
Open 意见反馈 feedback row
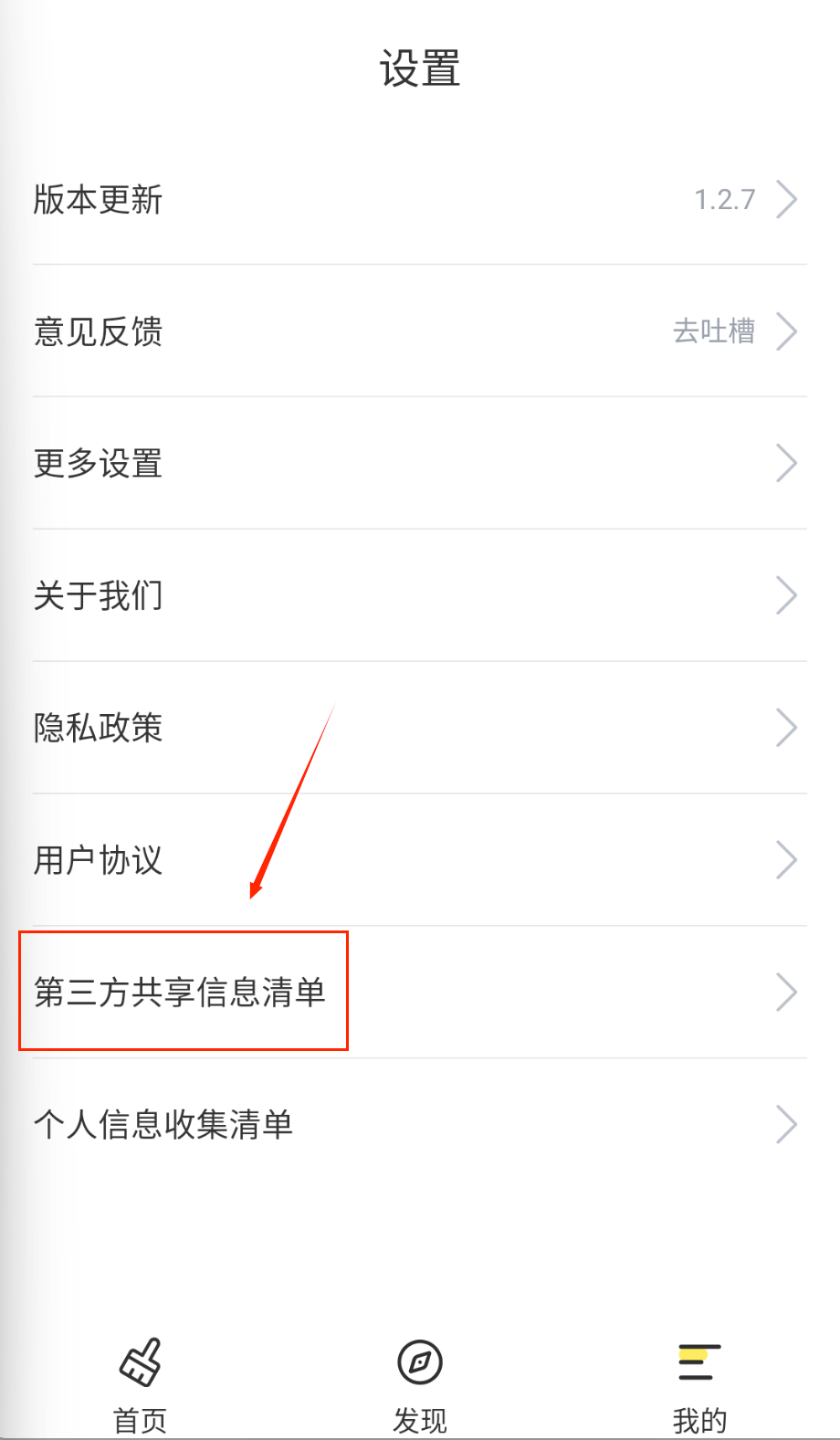coord(420,331)
